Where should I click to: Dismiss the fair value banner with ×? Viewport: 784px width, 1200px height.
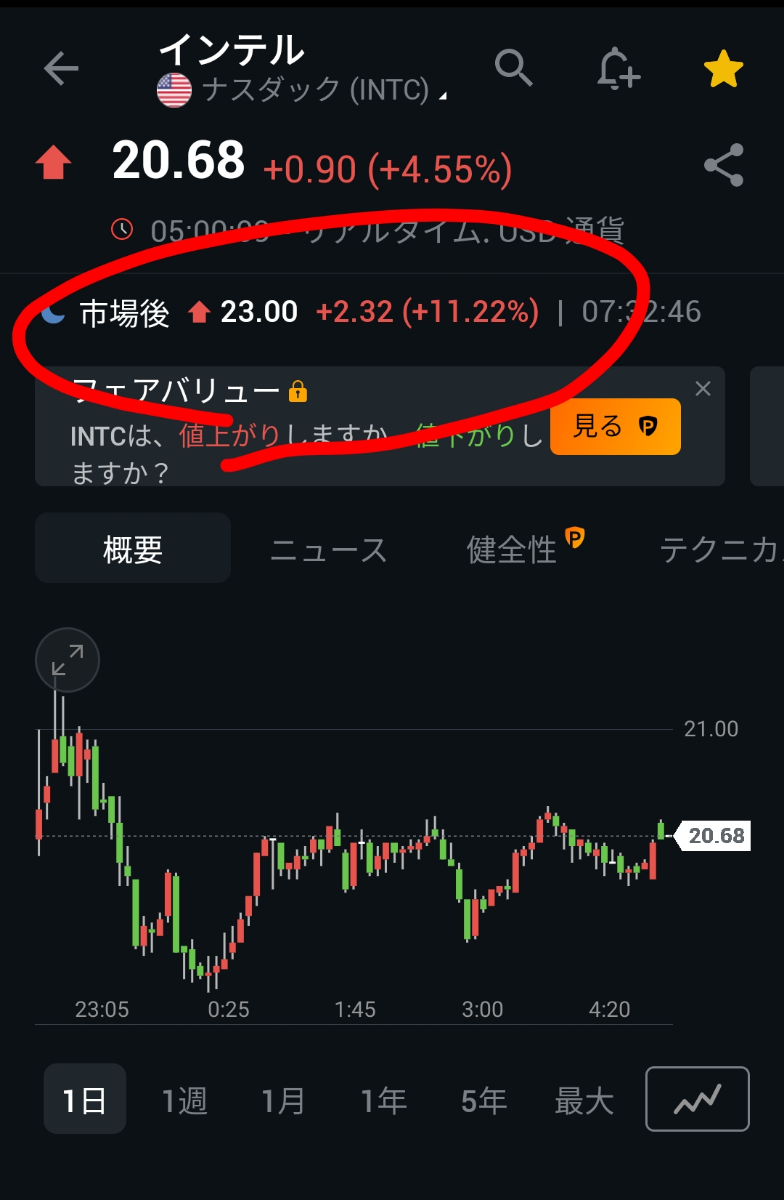[x=703, y=389]
